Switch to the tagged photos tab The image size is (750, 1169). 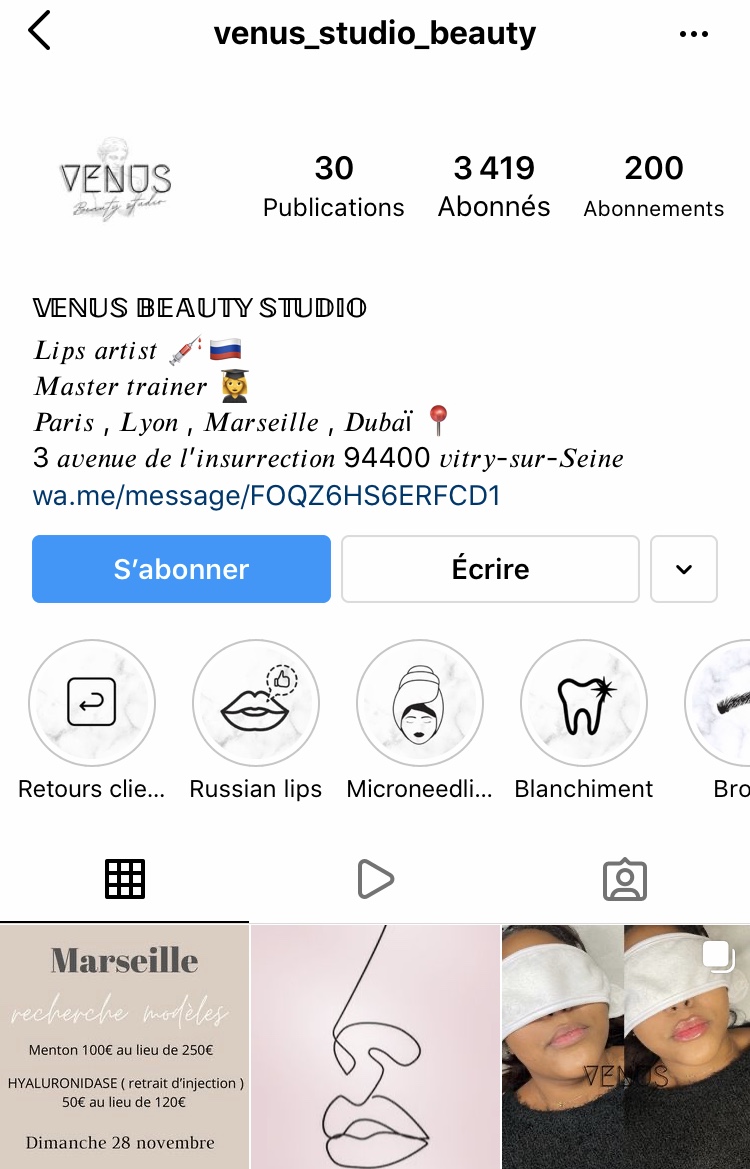625,879
